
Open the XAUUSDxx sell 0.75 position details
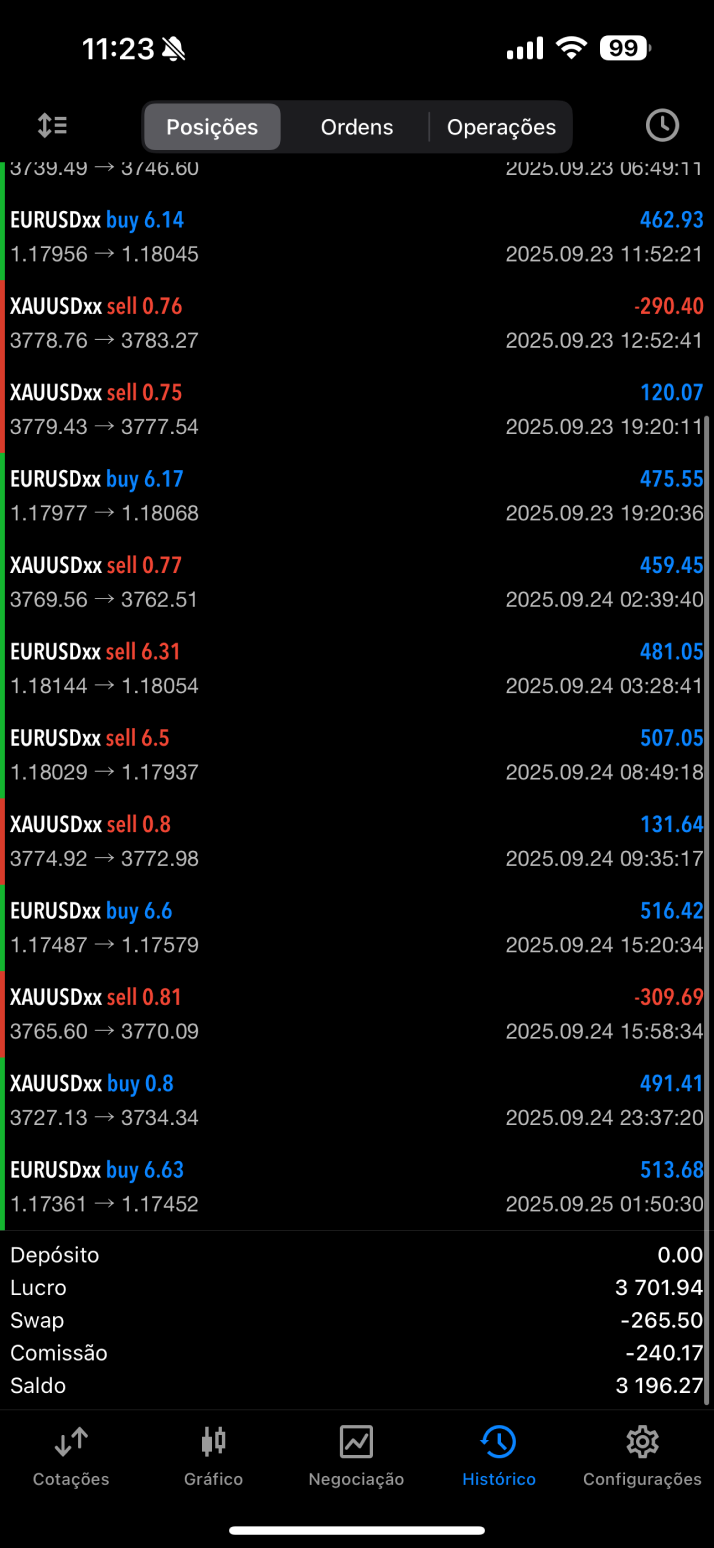357,409
